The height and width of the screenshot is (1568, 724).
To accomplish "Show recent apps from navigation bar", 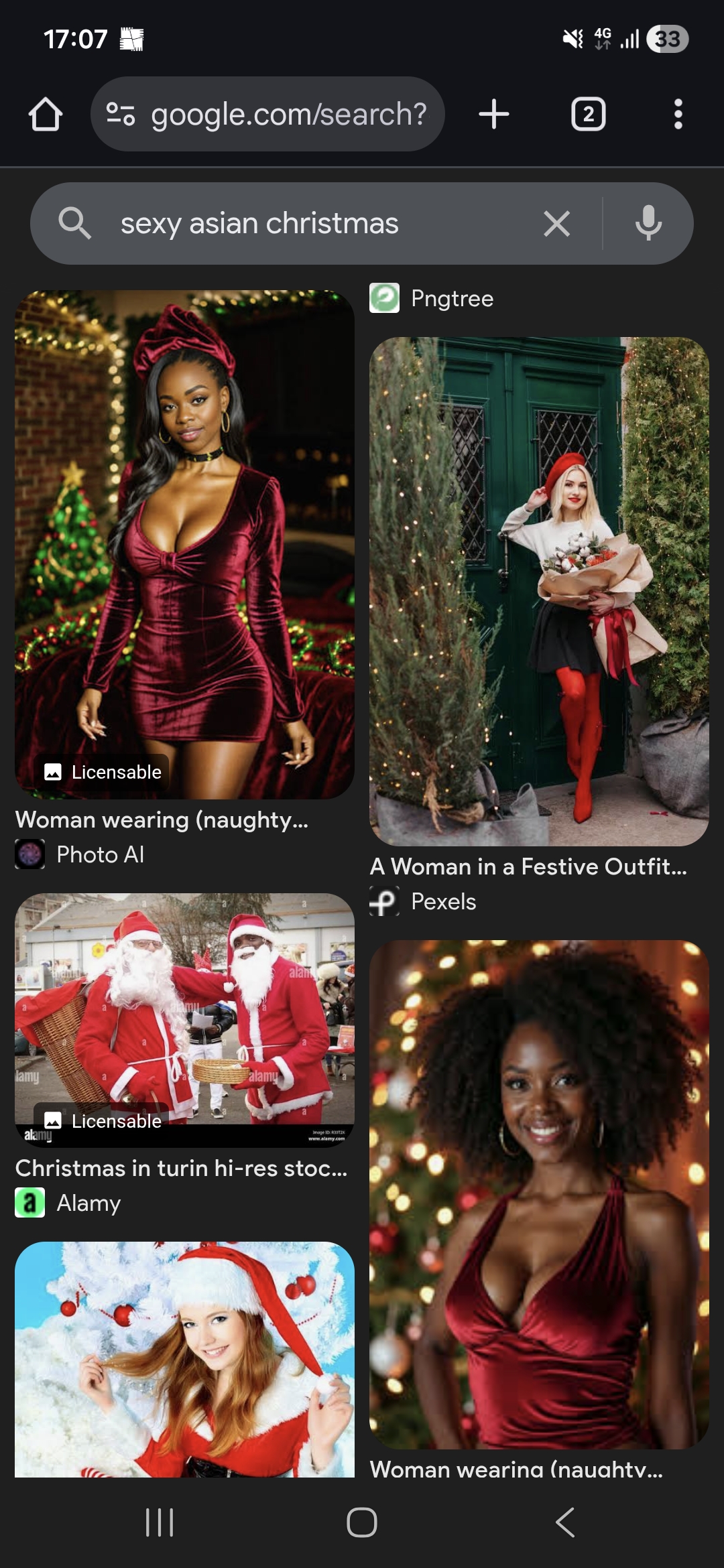I will click(160, 1522).
